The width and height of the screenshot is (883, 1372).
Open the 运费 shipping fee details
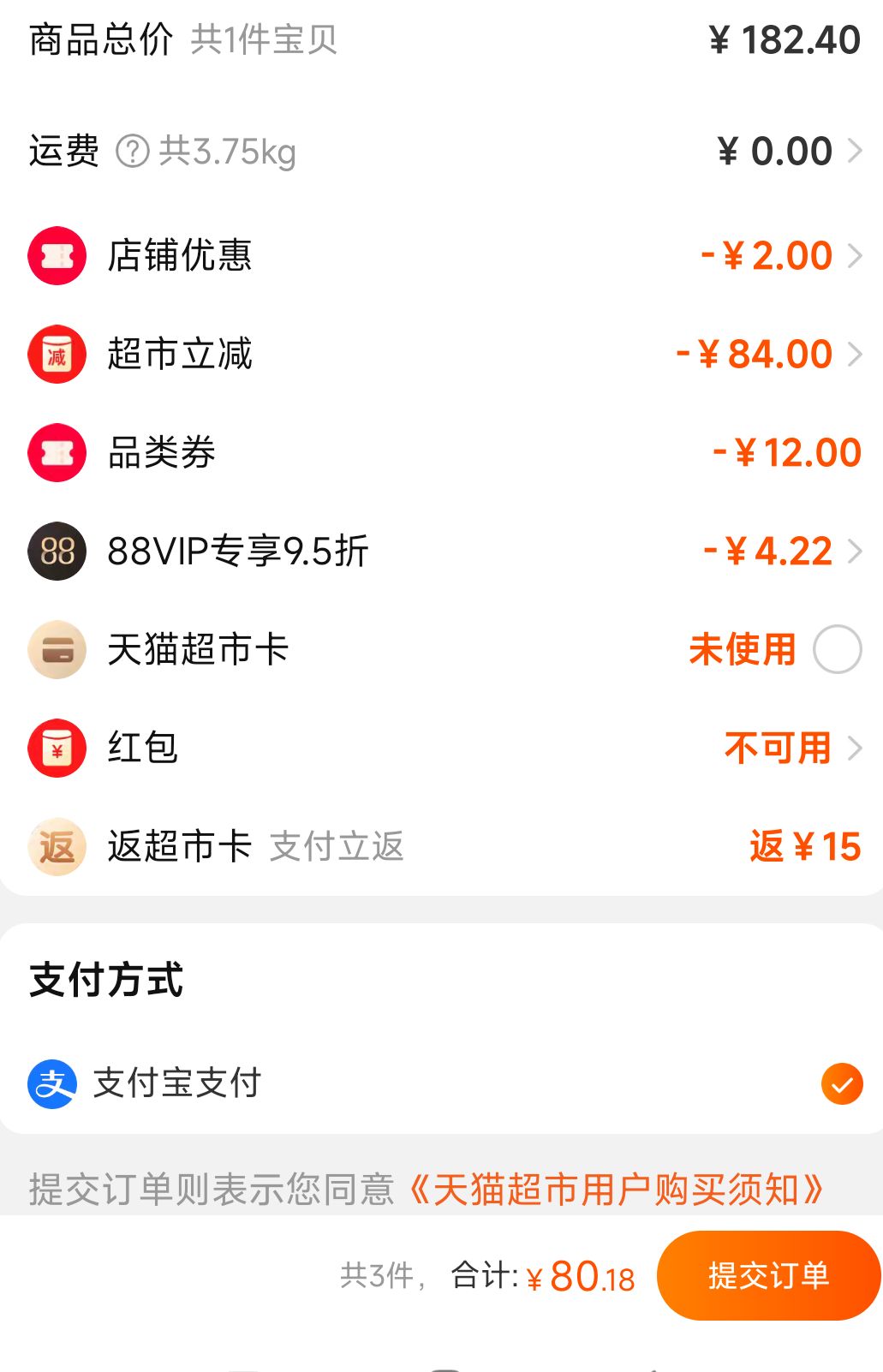(x=441, y=152)
